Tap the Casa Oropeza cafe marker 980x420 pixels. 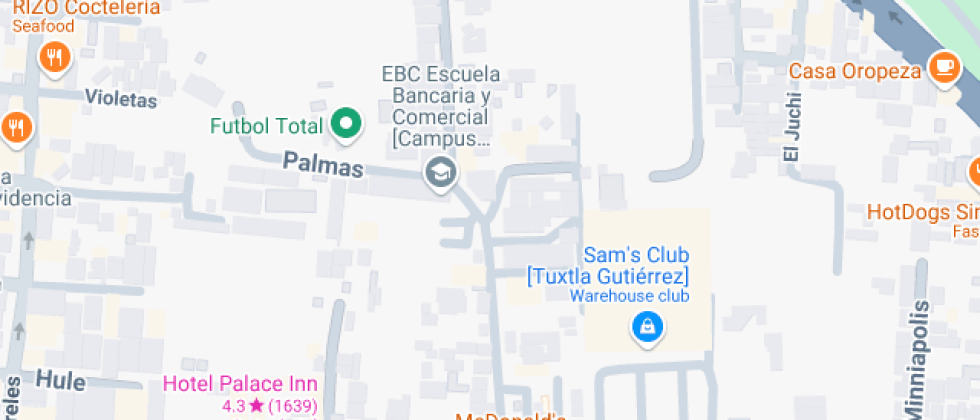click(943, 68)
